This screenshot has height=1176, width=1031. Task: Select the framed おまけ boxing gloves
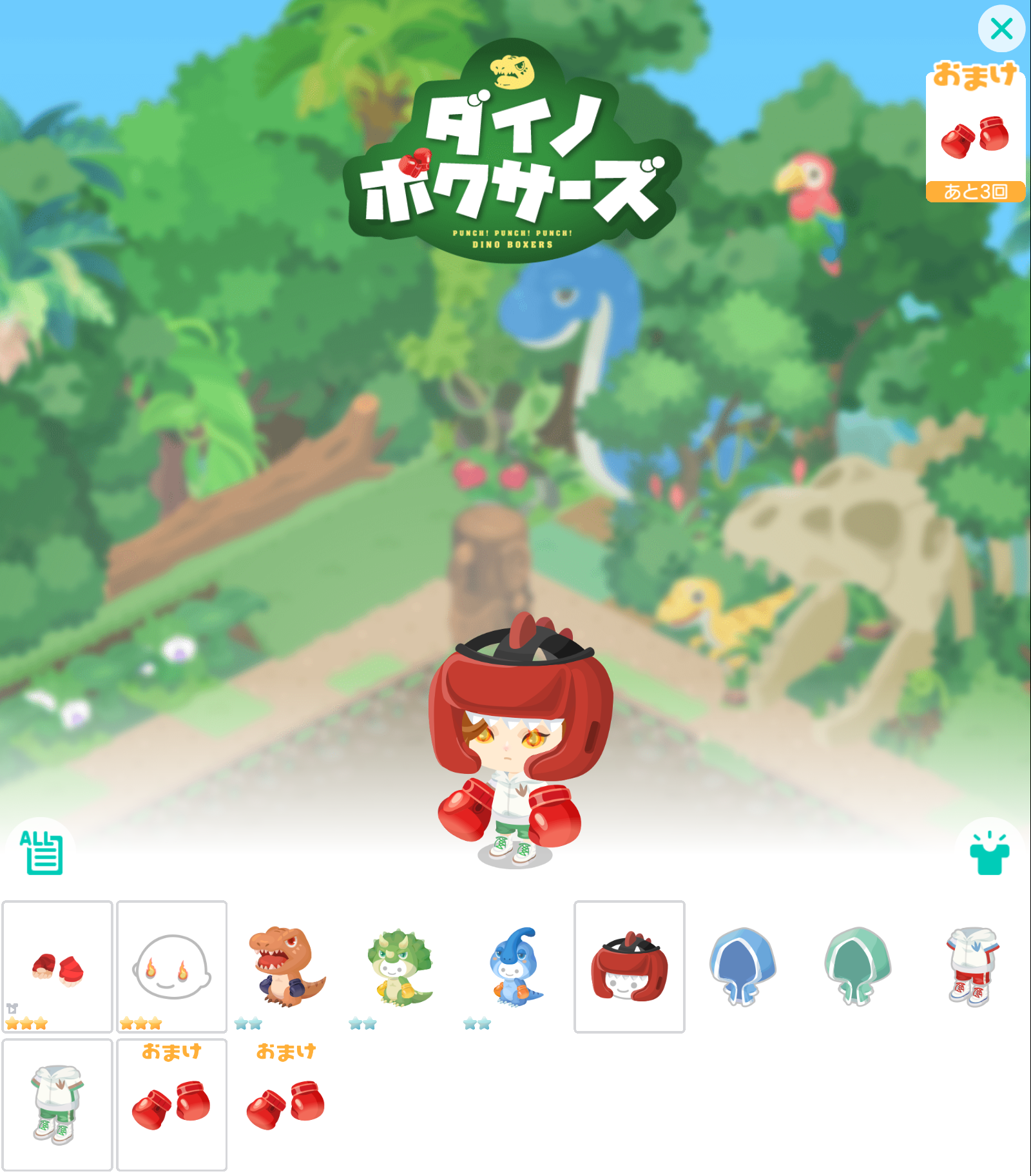(x=171, y=1104)
